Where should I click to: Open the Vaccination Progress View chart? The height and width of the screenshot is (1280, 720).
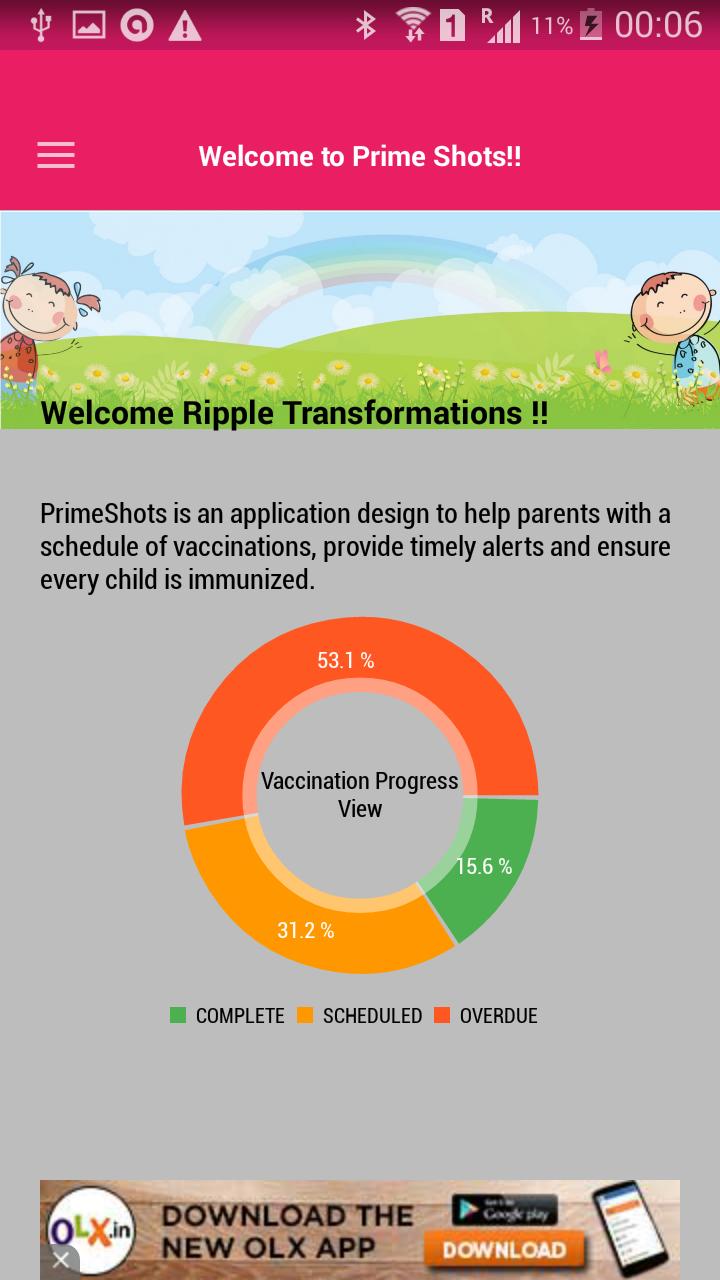point(360,795)
